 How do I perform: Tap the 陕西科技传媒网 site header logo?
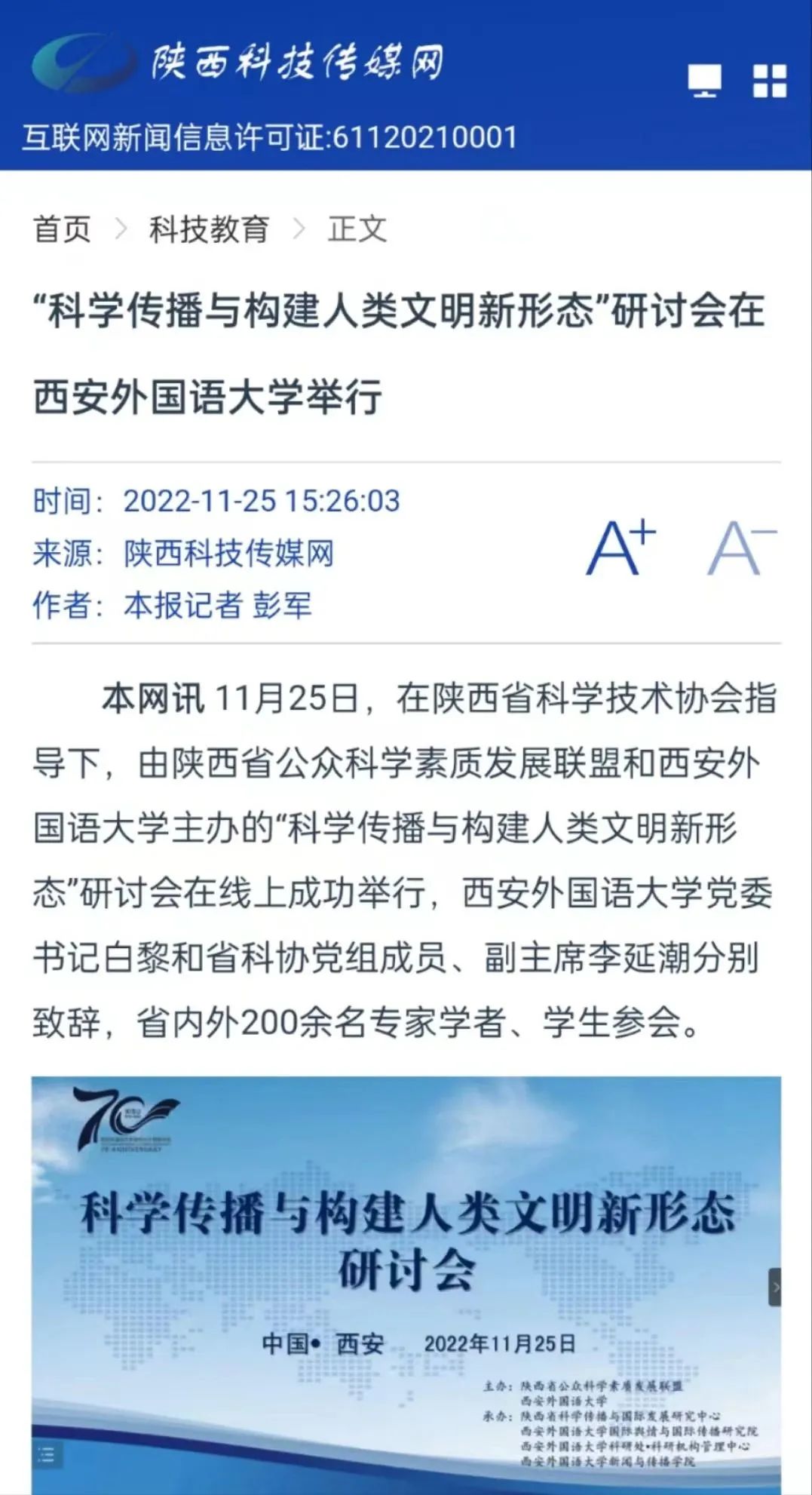coord(237,62)
